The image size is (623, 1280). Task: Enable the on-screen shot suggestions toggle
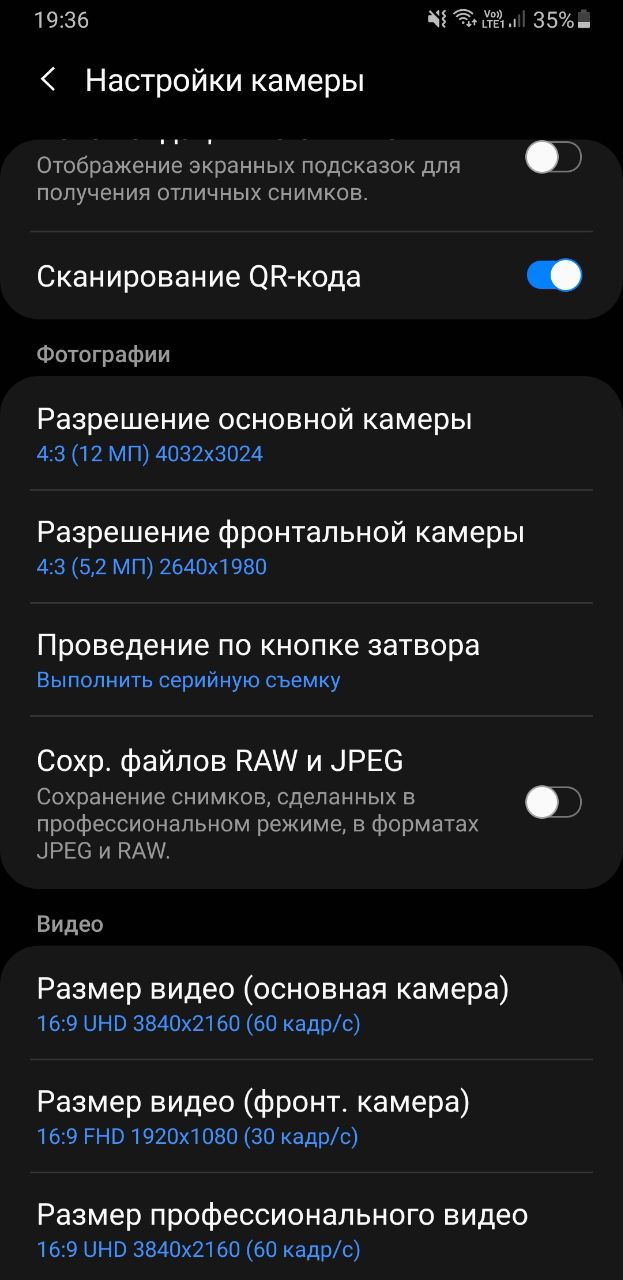coord(553,158)
